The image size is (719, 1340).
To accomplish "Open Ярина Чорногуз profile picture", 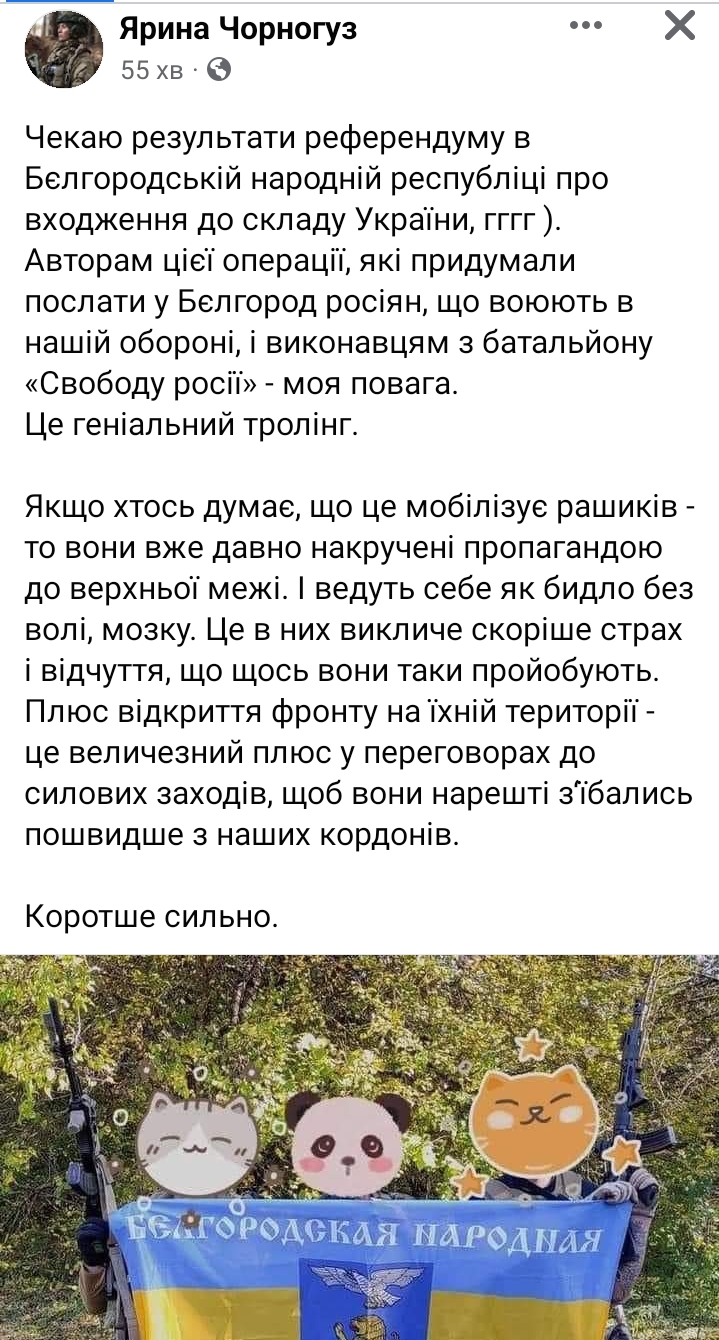I will (63, 50).
